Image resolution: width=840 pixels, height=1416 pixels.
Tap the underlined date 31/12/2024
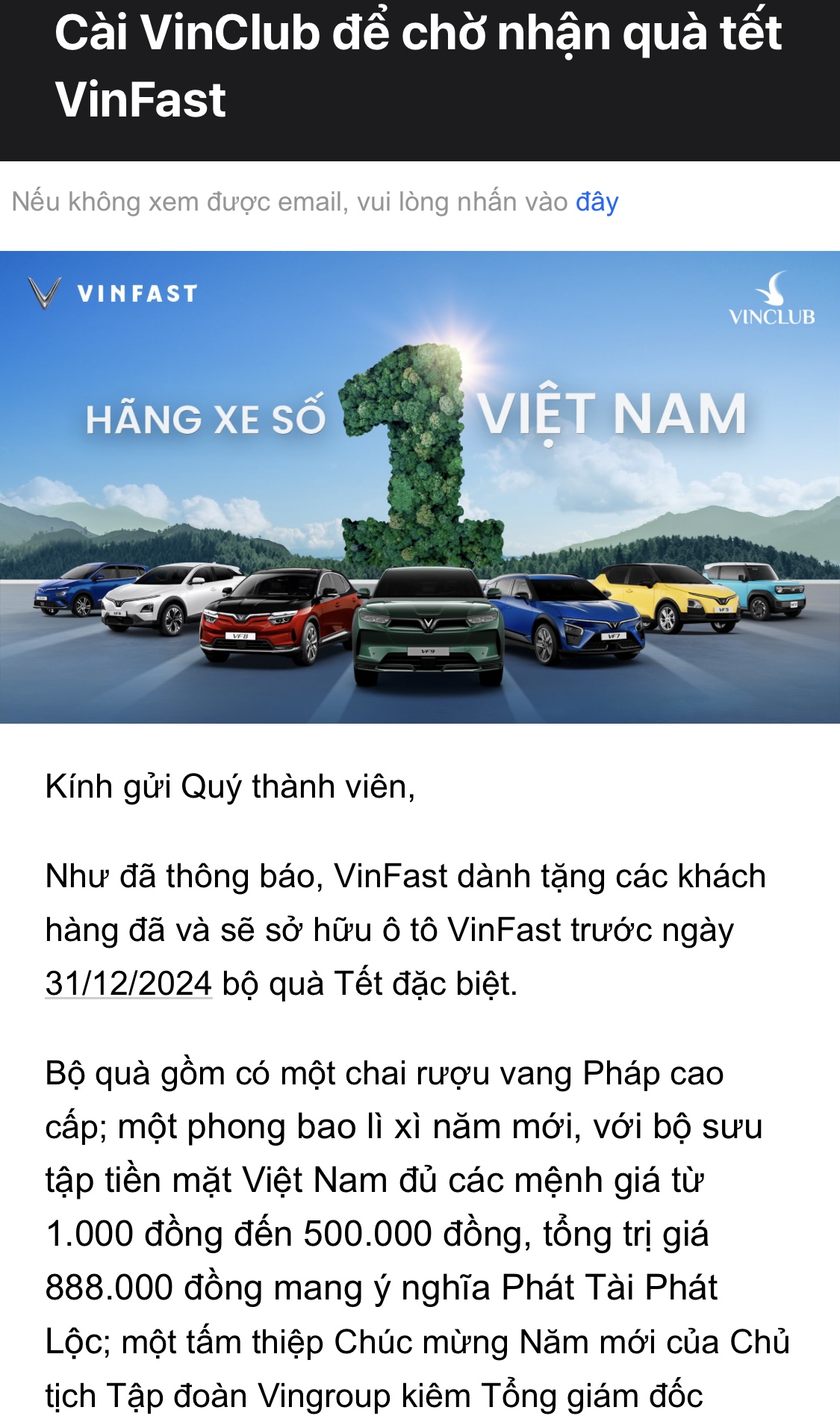128,984
